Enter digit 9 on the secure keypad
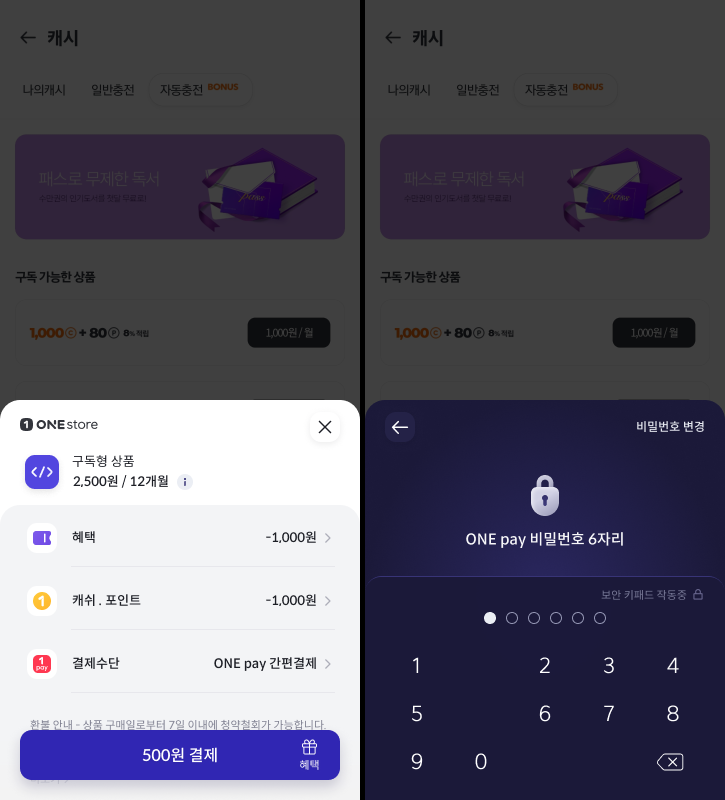The height and width of the screenshot is (800, 725). (417, 762)
